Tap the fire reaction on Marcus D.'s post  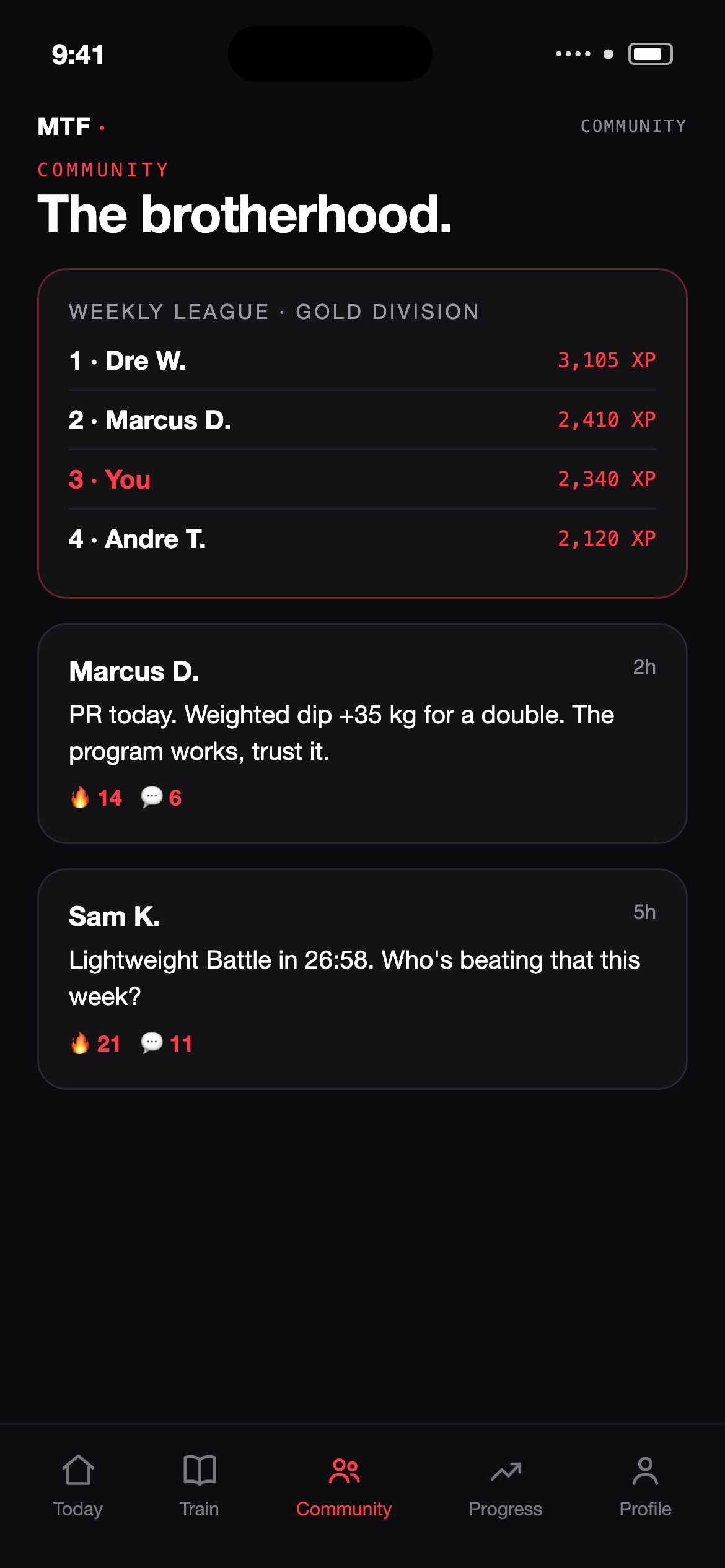96,798
